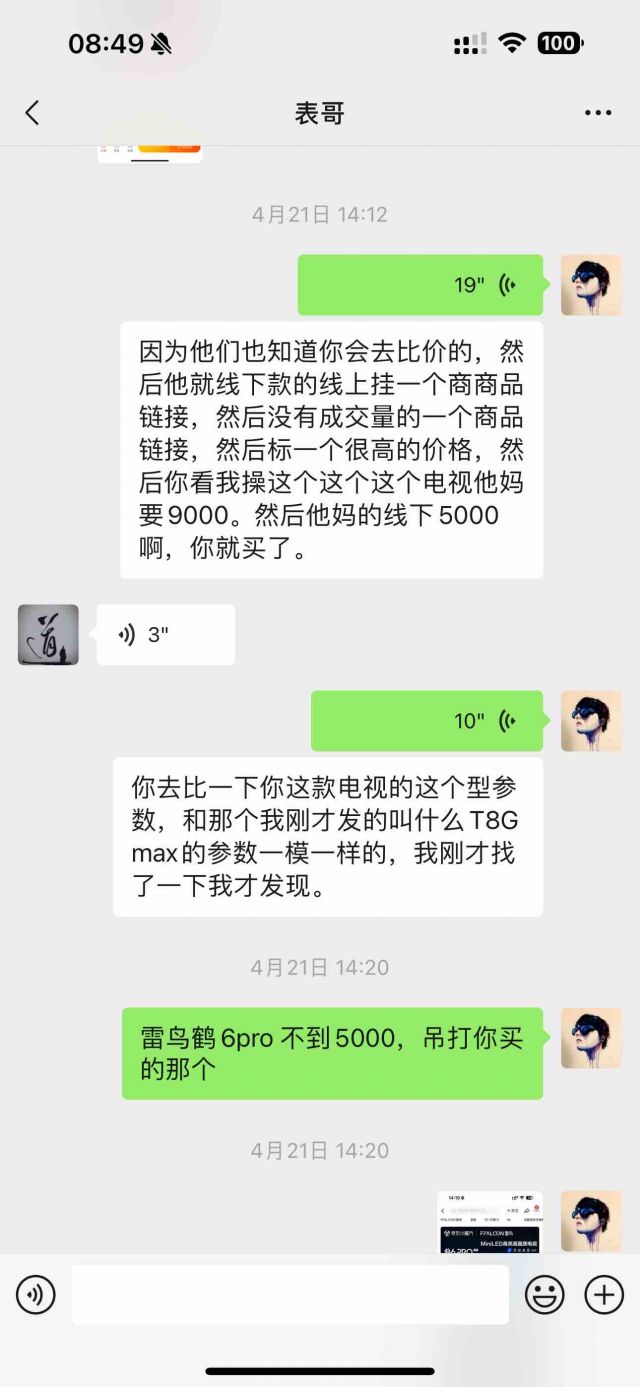Play the 3-second voice message from 表哥
The height and width of the screenshot is (1387, 640).
tap(166, 635)
